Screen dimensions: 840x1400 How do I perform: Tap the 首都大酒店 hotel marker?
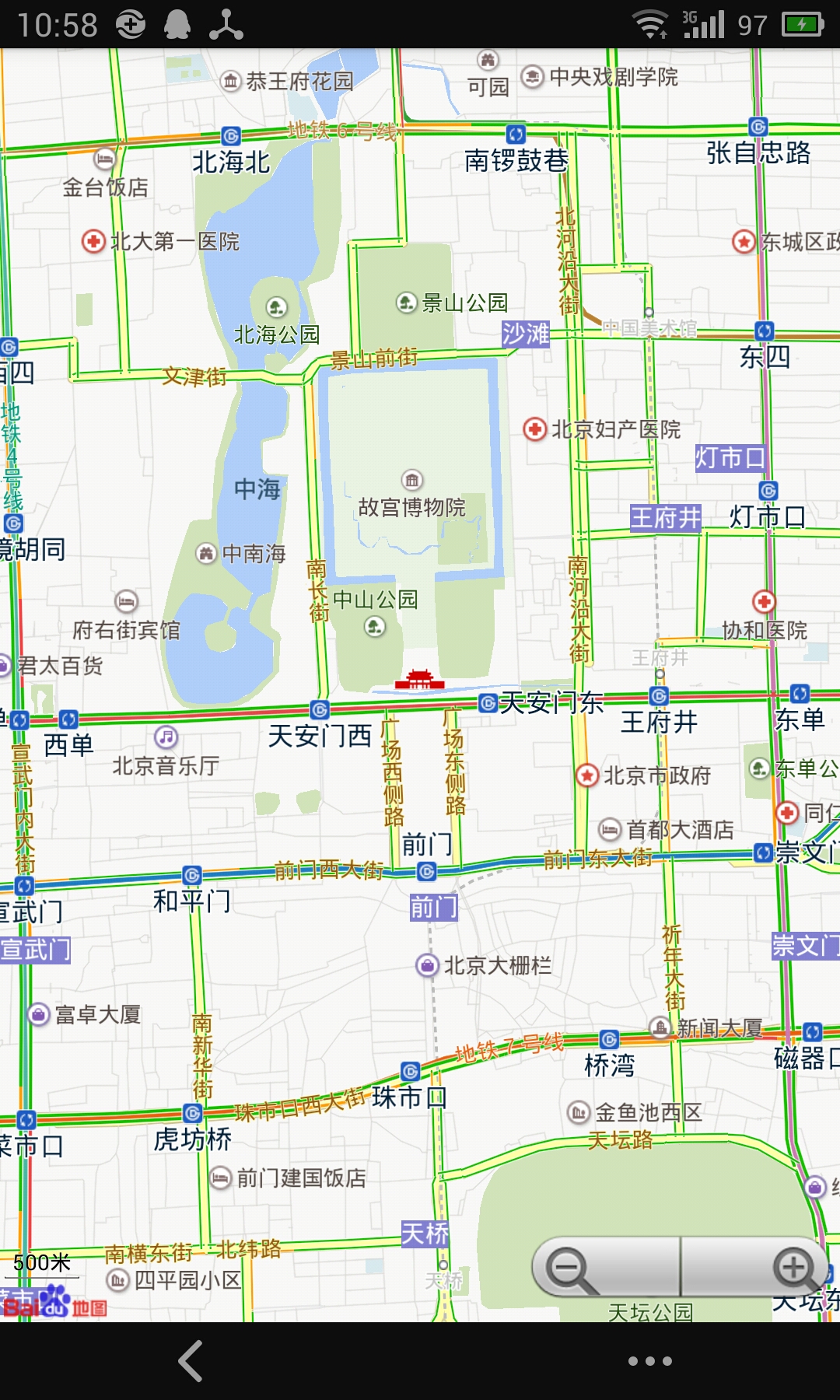coord(610,830)
